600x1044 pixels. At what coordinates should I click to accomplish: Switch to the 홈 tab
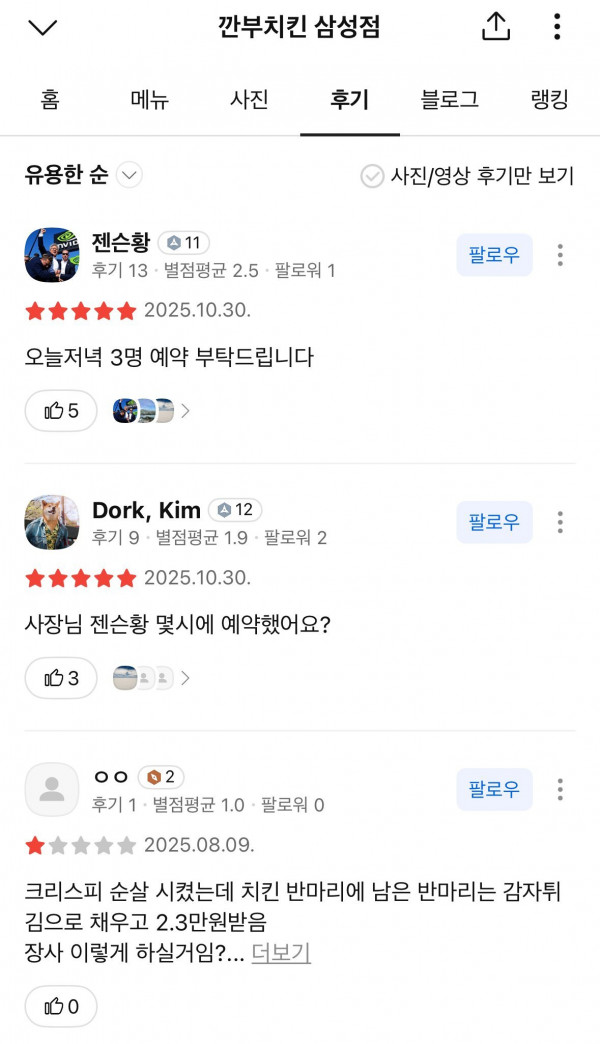point(50,100)
